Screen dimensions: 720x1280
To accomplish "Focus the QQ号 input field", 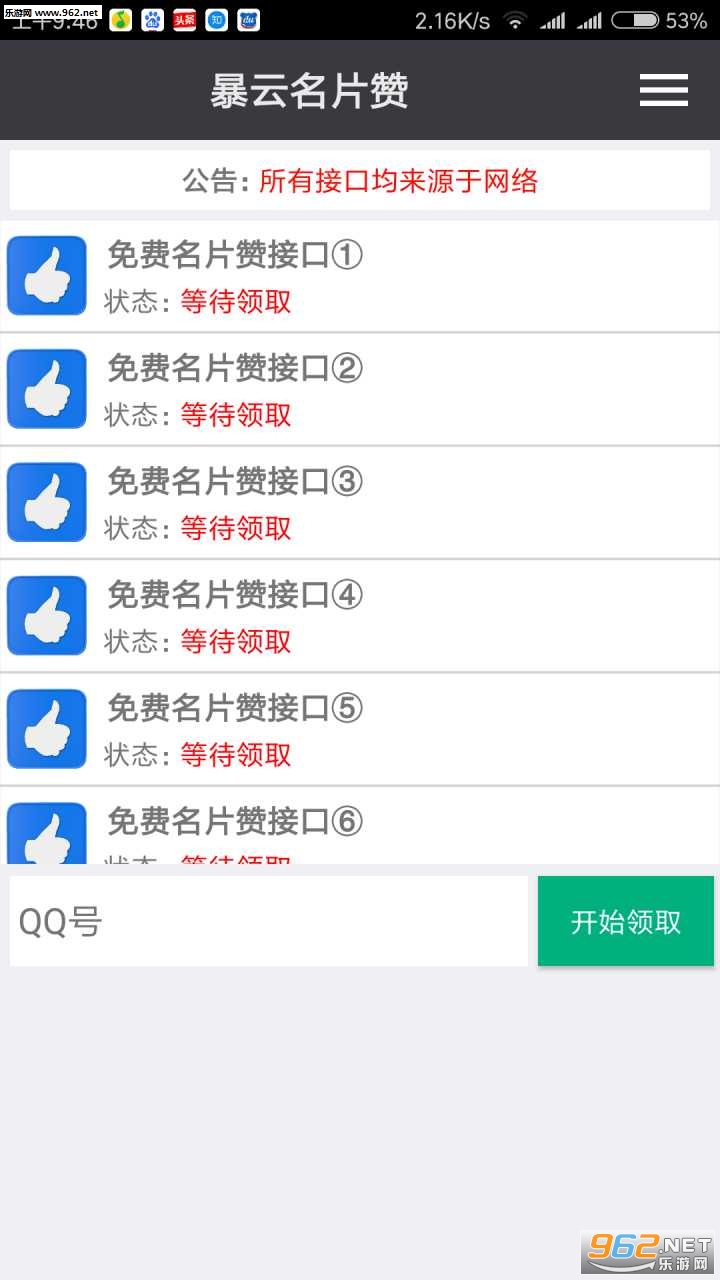I will pos(268,921).
